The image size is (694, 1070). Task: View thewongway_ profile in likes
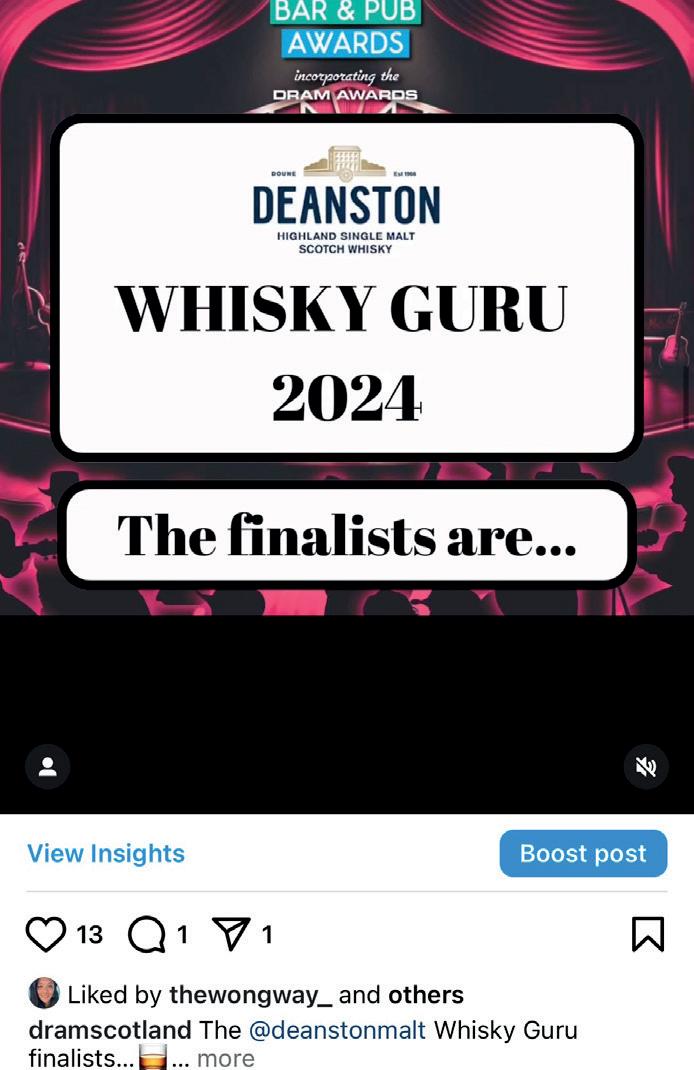click(251, 995)
